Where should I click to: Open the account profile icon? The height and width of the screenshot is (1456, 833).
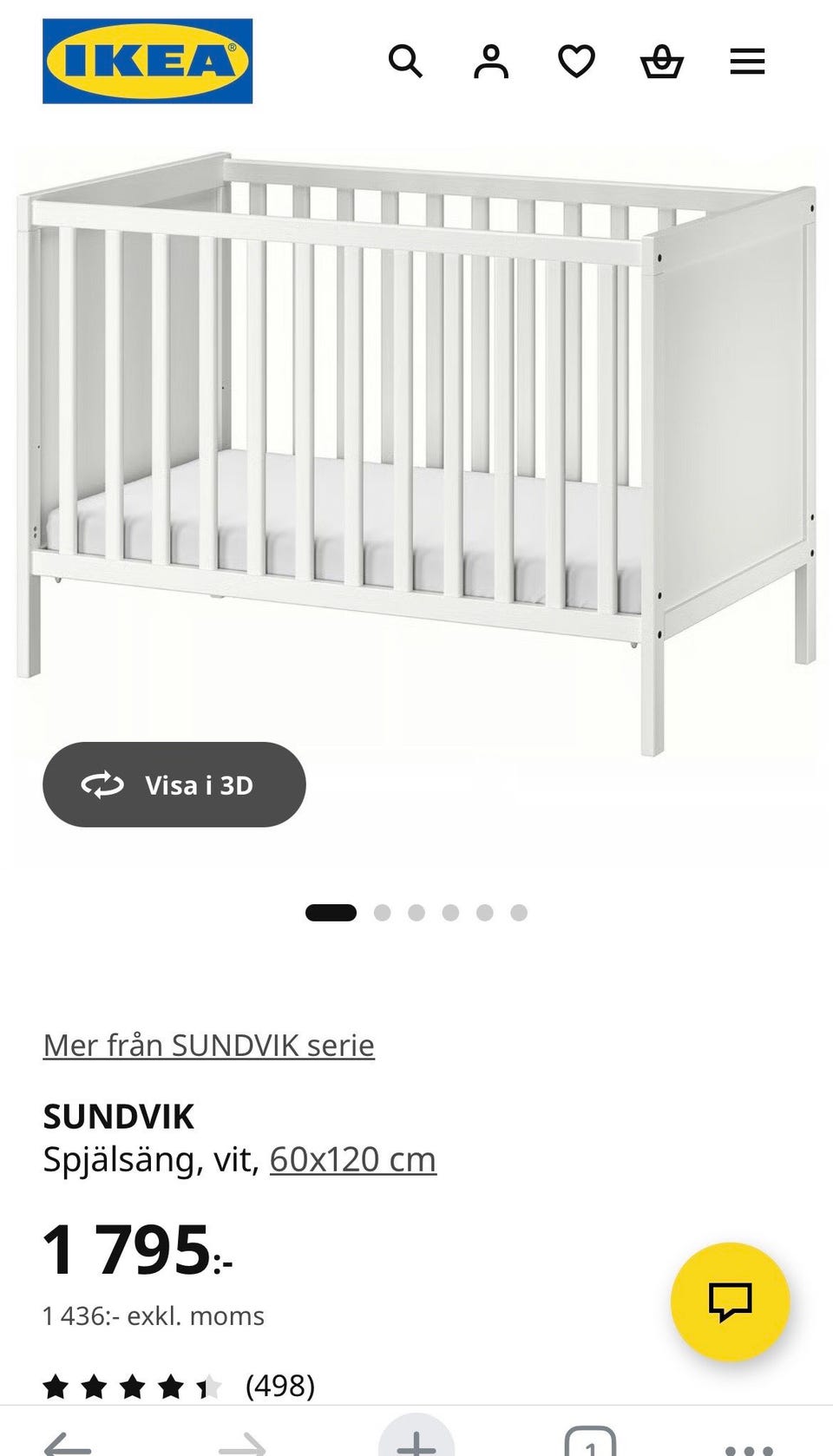click(x=490, y=62)
